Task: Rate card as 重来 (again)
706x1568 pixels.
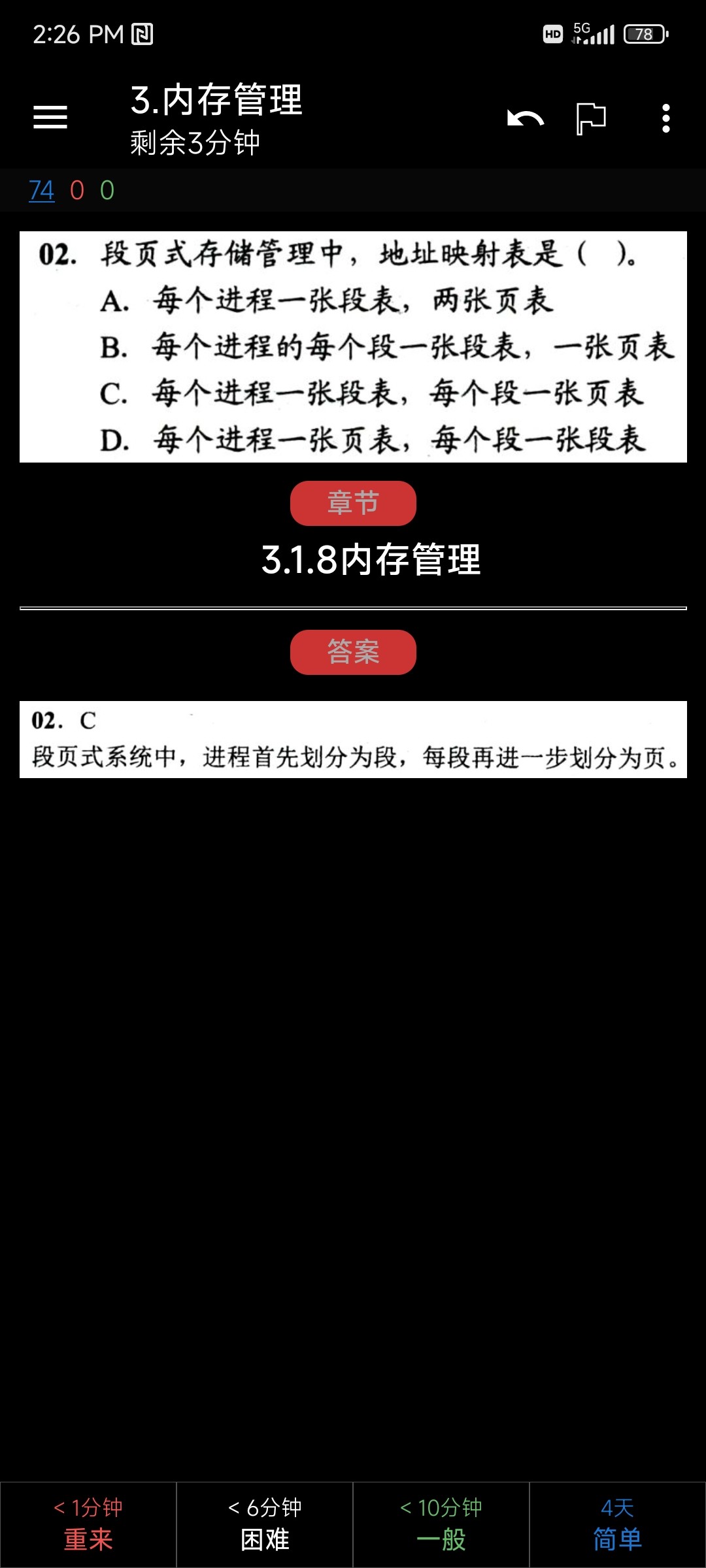Action: 88,1525
